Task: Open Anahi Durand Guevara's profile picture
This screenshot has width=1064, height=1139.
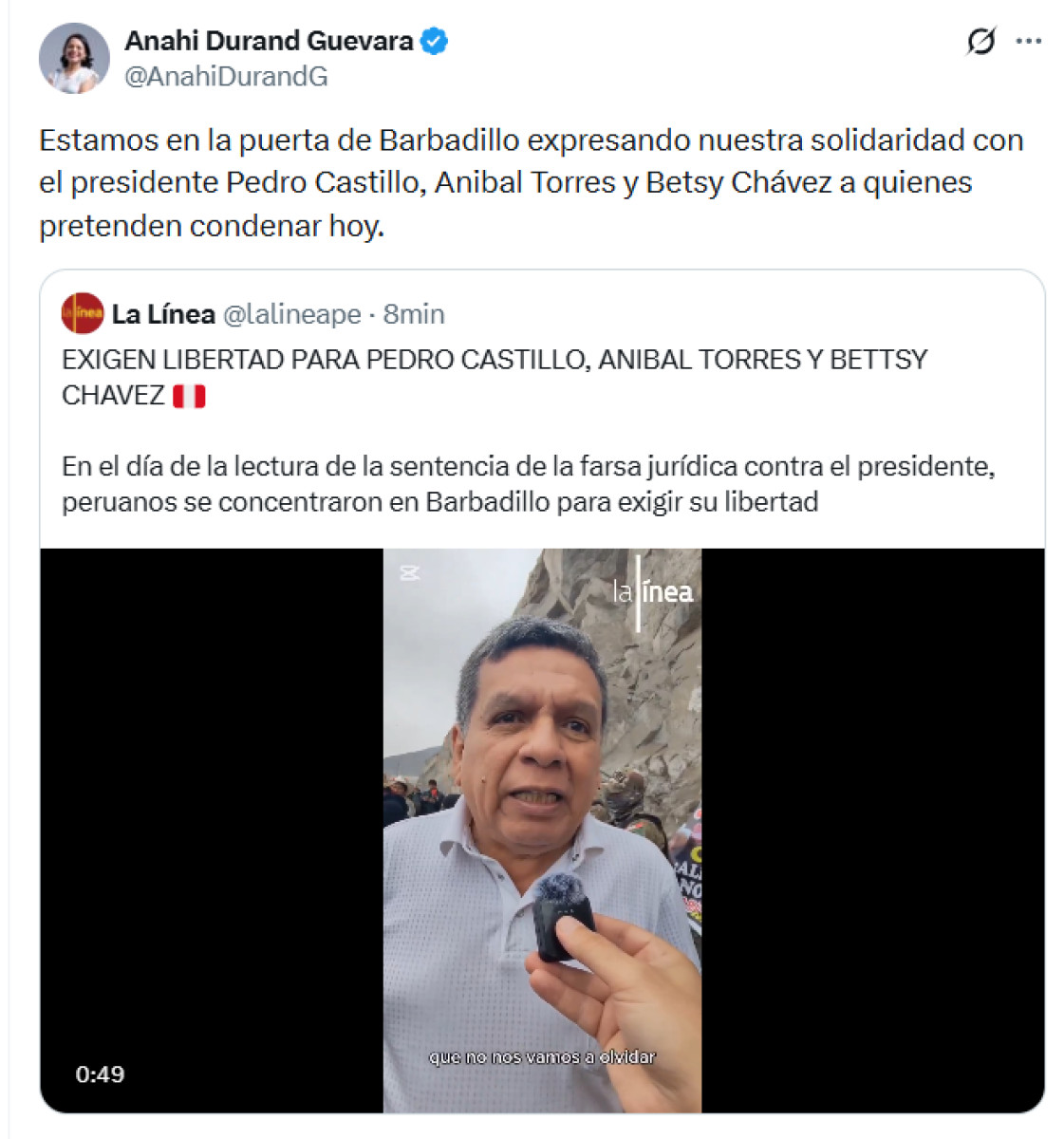Action: (x=74, y=59)
